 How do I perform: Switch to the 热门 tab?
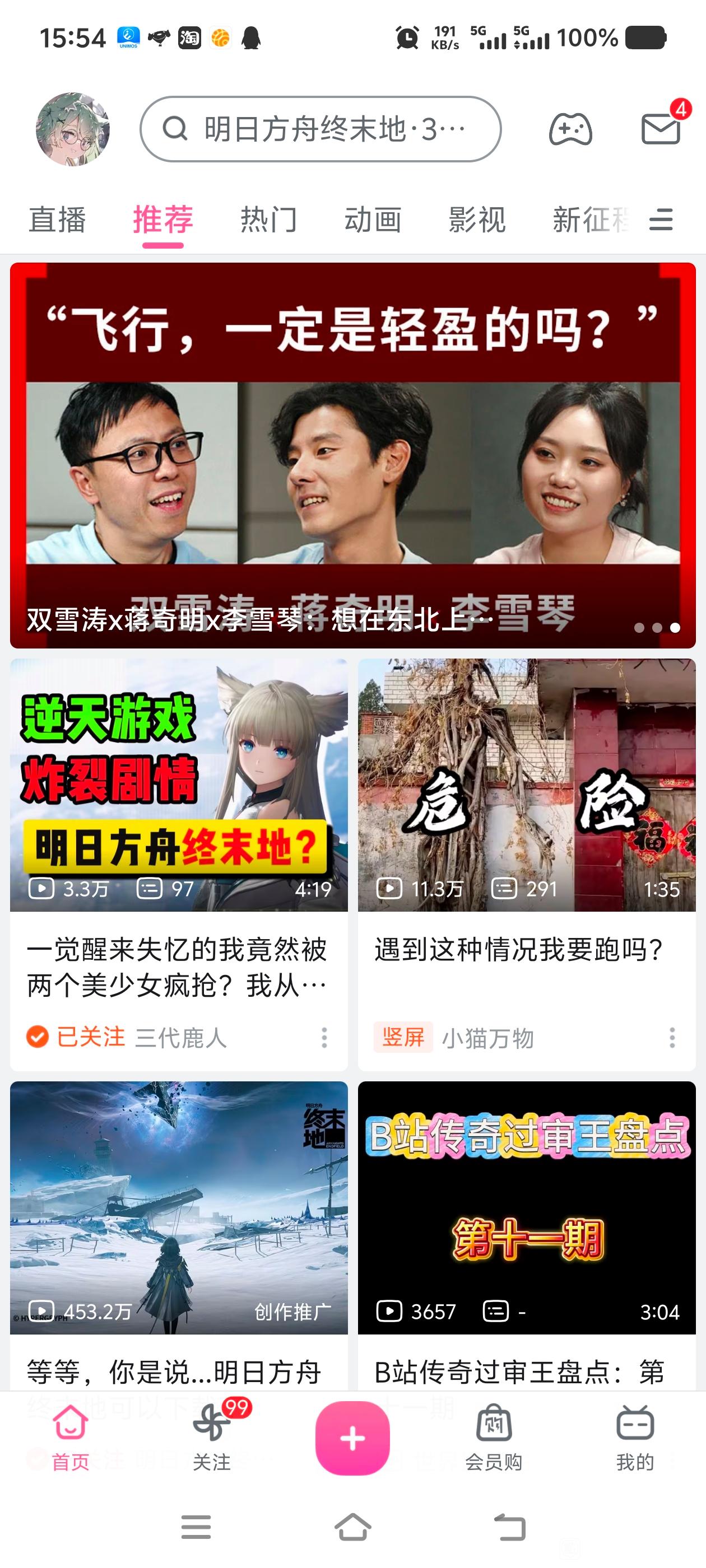[268, 220]
